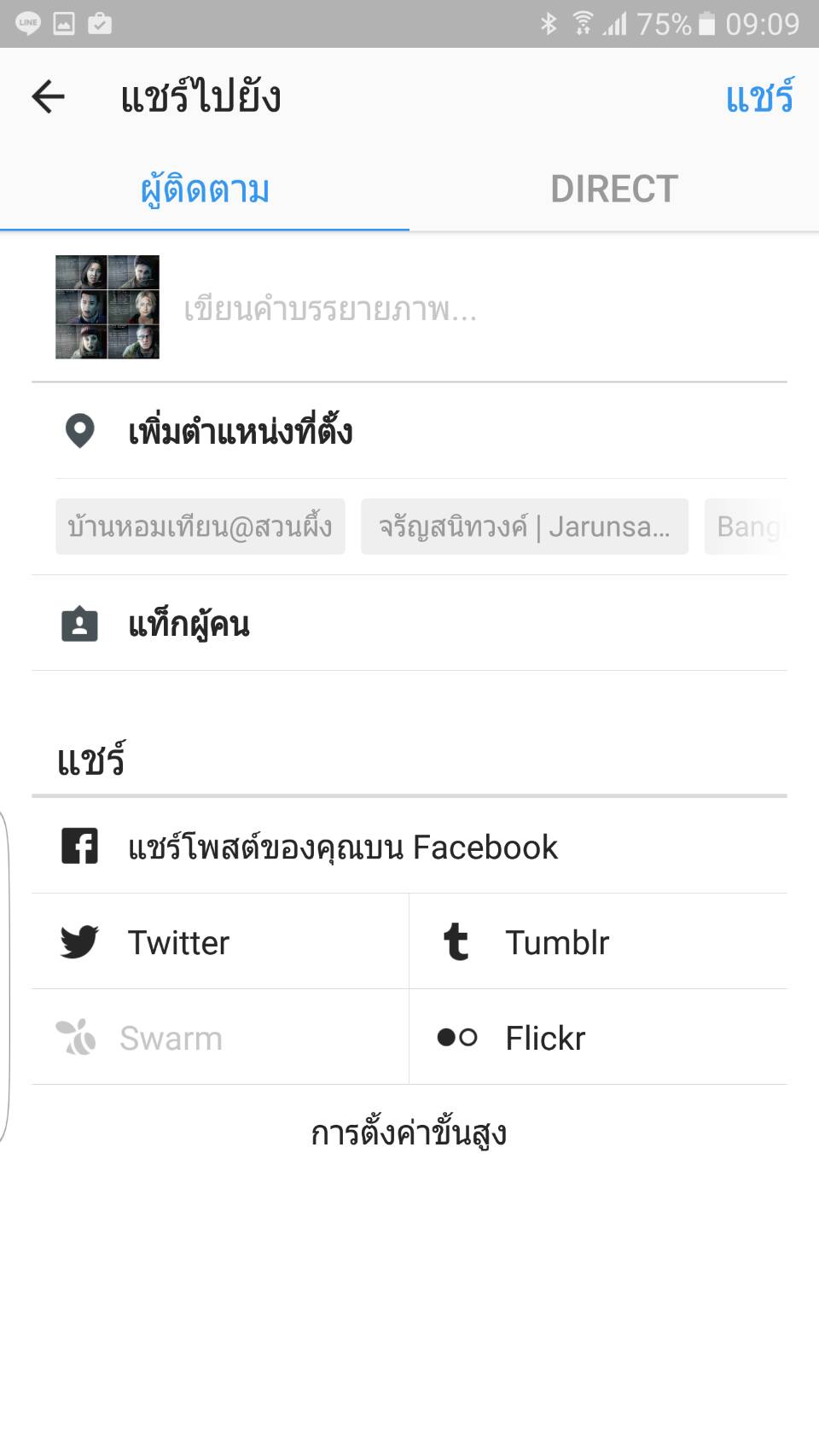Open การตั้งค่าขั้นสูง advanced settings
Viewport: 819px width, 1456px height.
click(409, 1134)
